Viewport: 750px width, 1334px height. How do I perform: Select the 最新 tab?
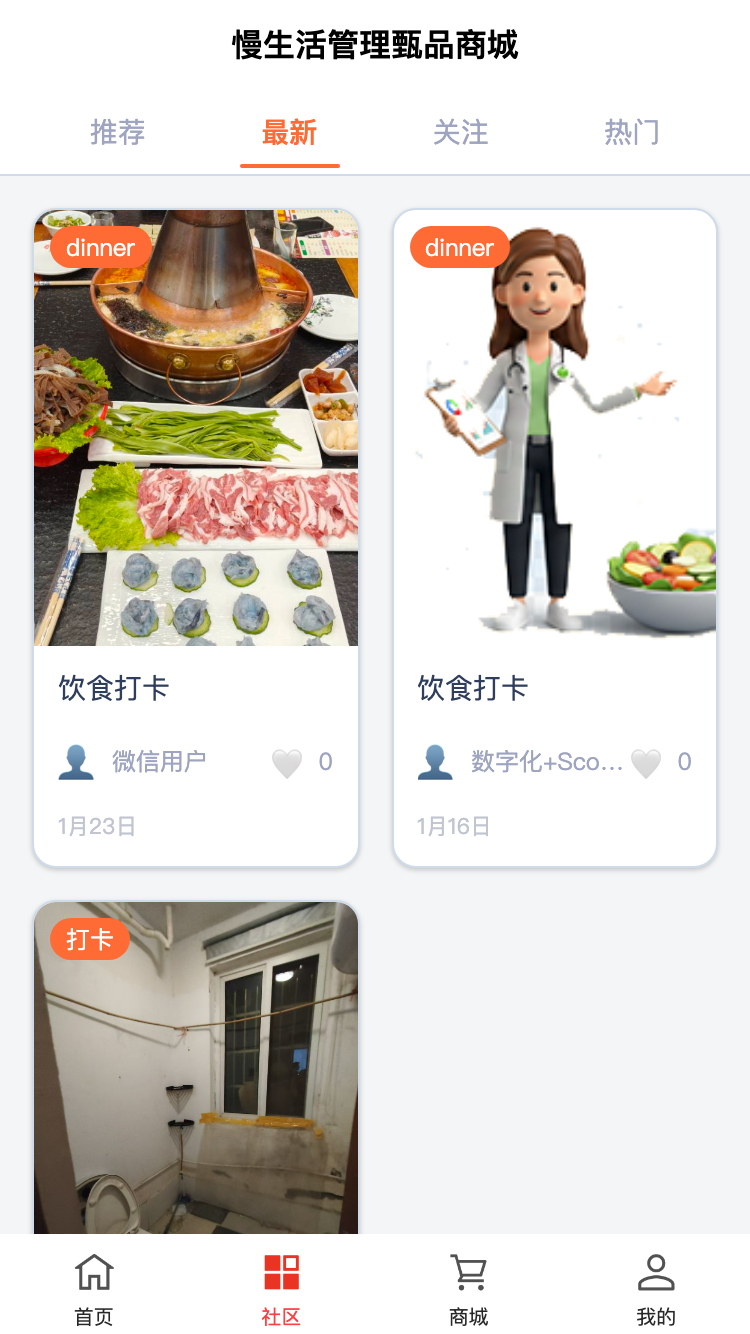pyautogui.click(x=289, y=132)
